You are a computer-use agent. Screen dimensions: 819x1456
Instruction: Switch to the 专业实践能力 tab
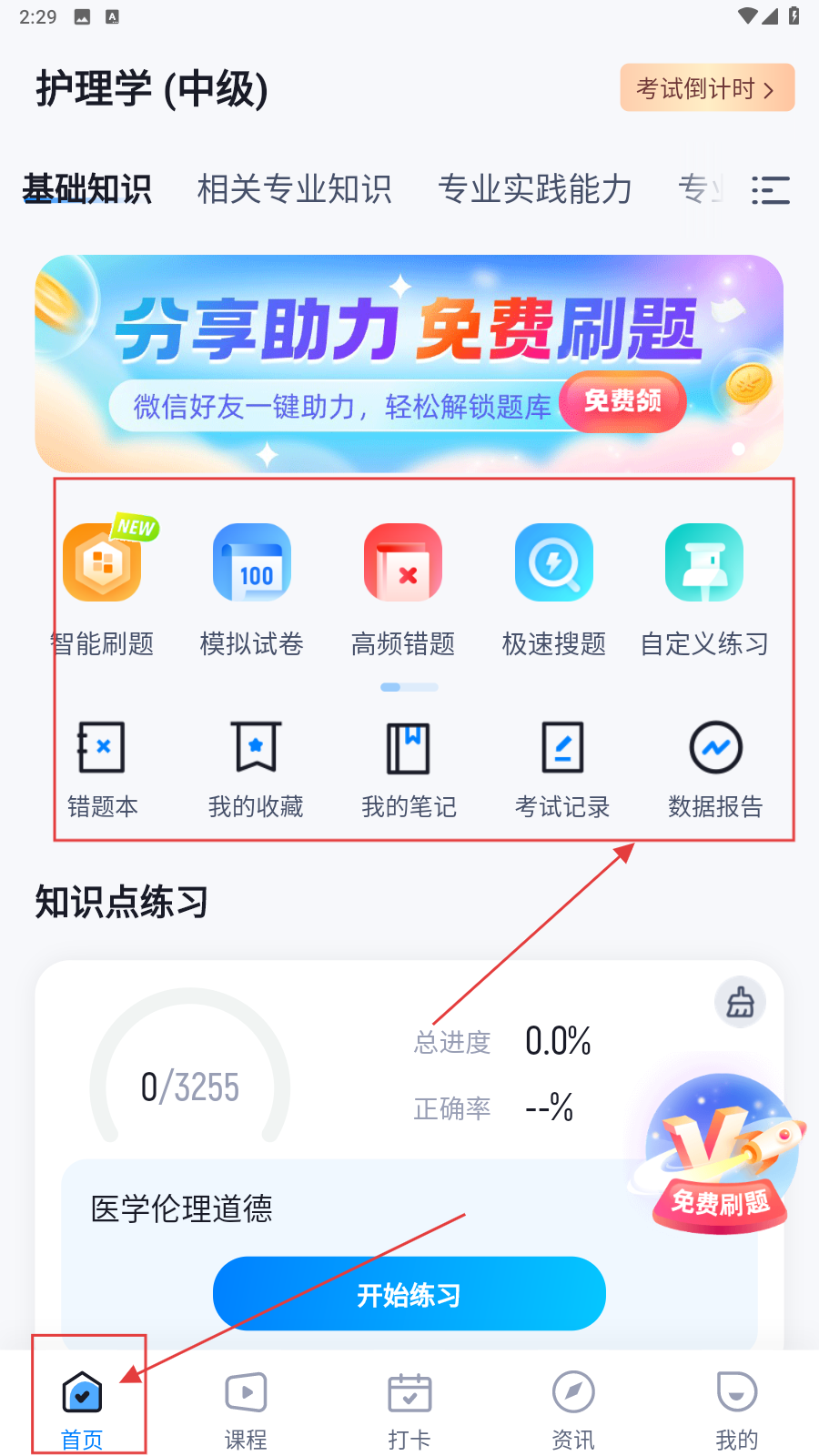coord(535,189)
